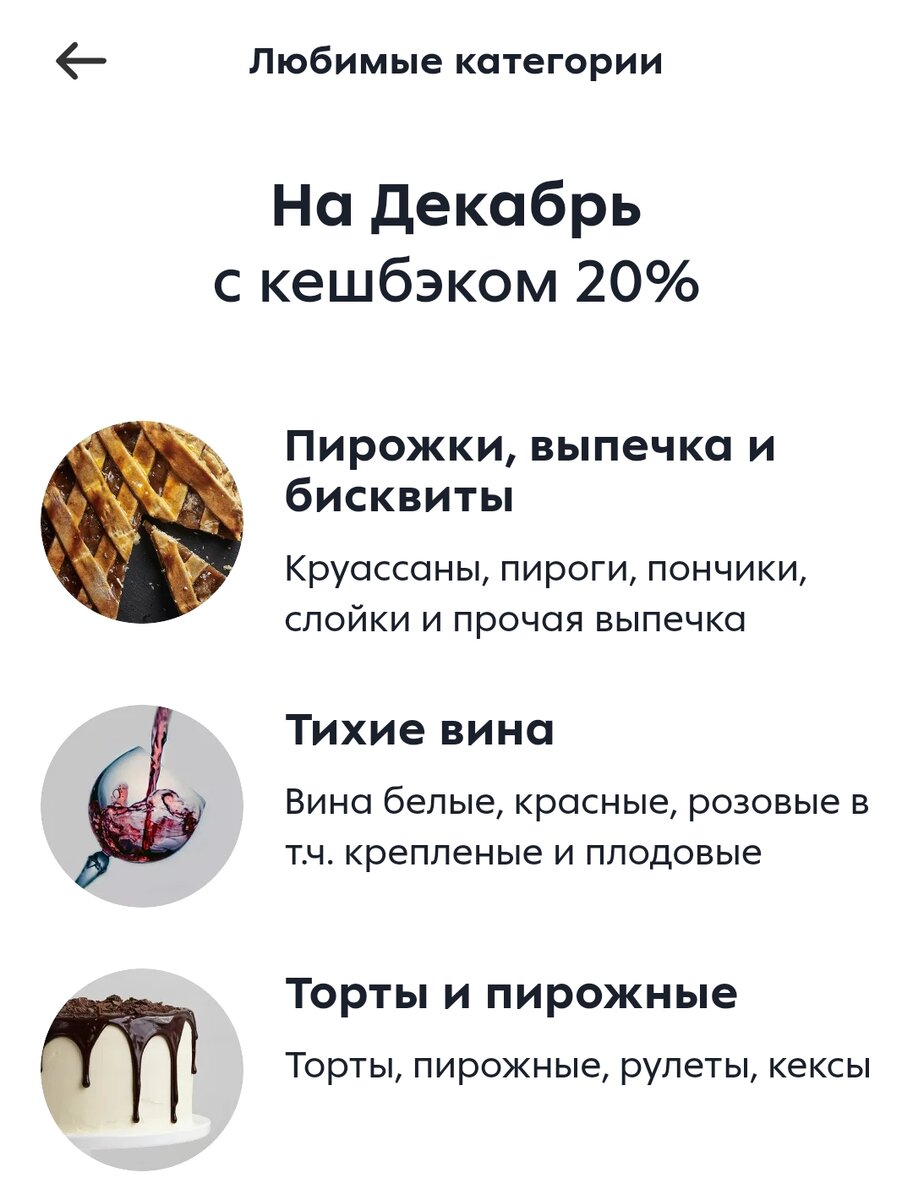Select the pastry category row
This screenshot has height=1200, width=913.
point(450,525)
